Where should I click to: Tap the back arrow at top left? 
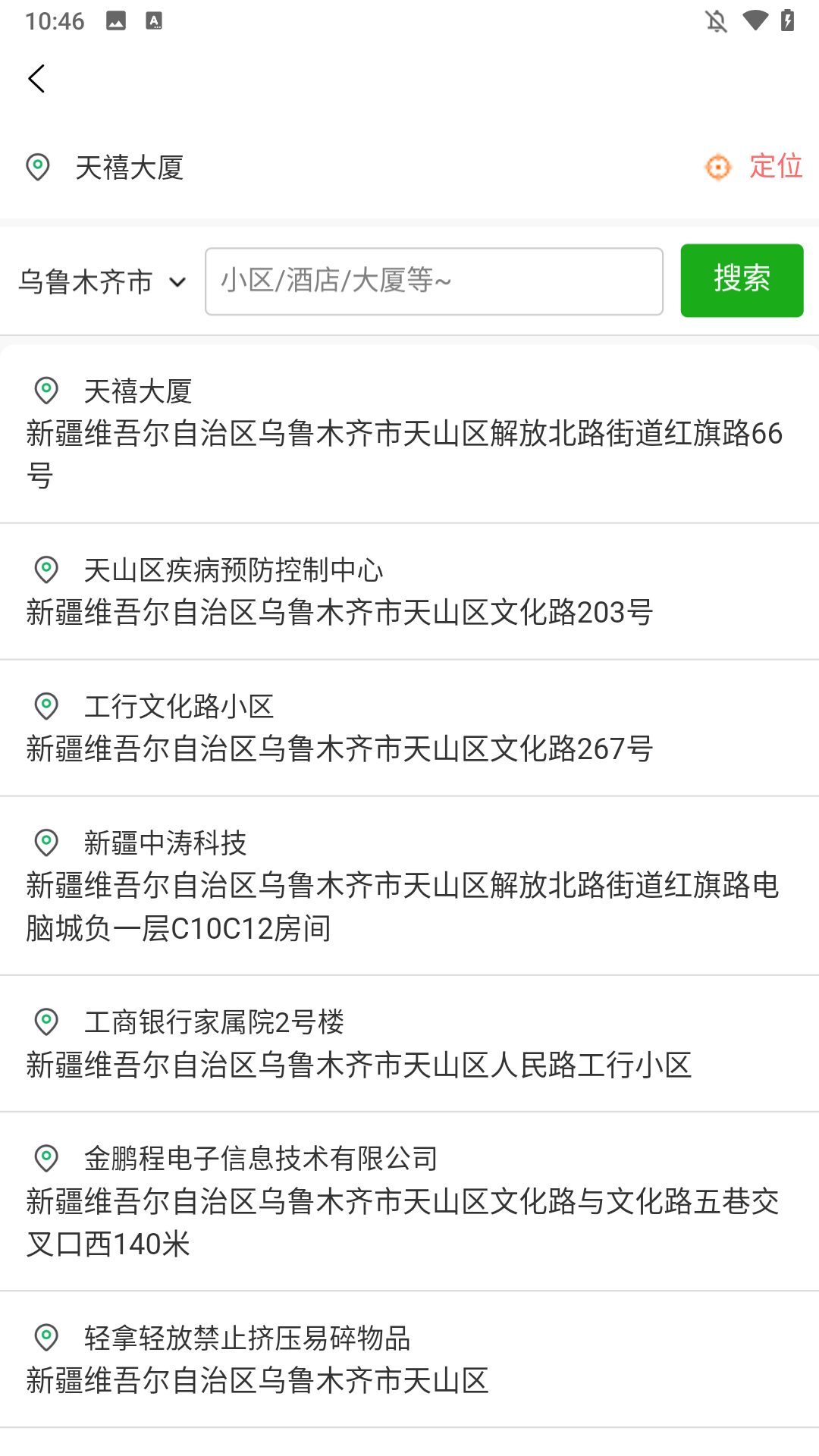pos(36,78)
